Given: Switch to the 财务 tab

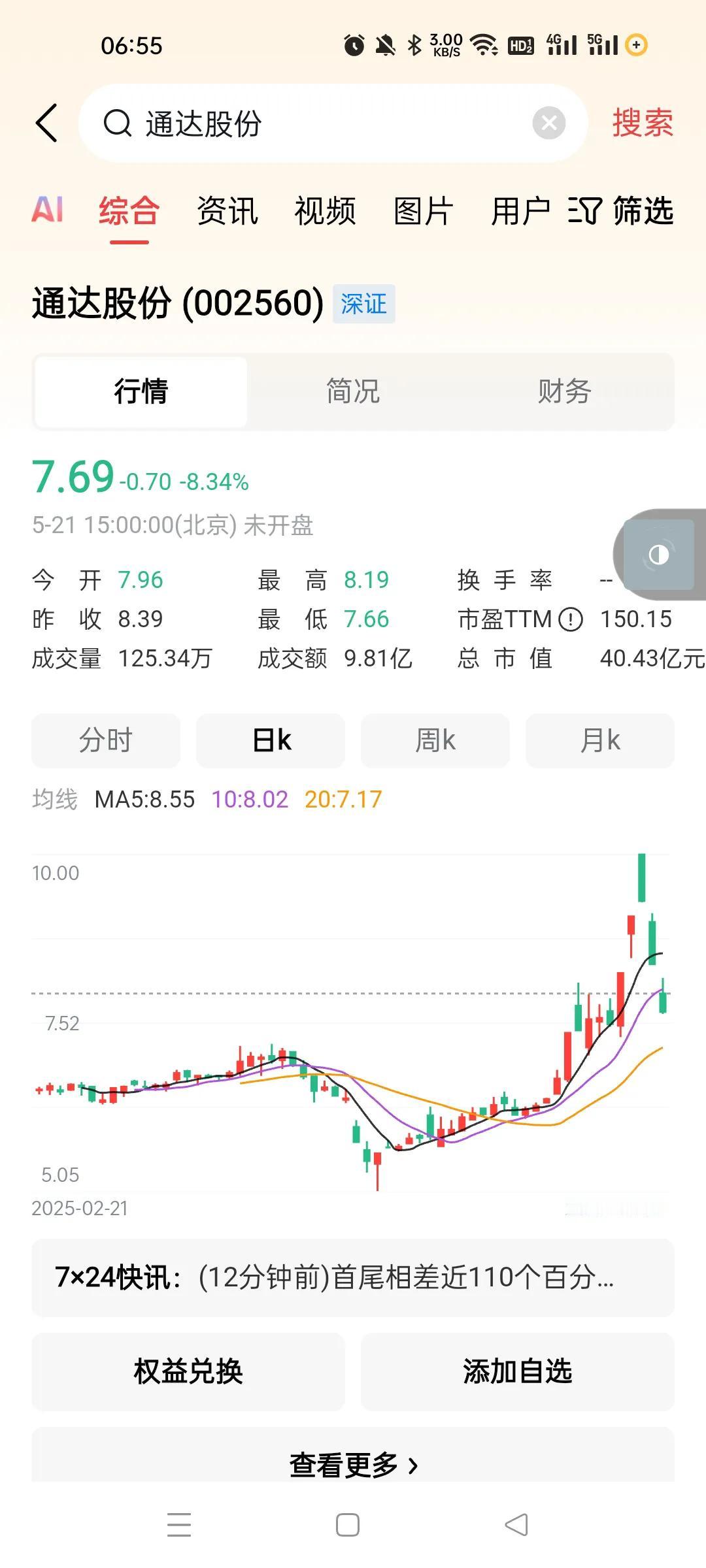Looking at the screenshot, I should (565, 391).
